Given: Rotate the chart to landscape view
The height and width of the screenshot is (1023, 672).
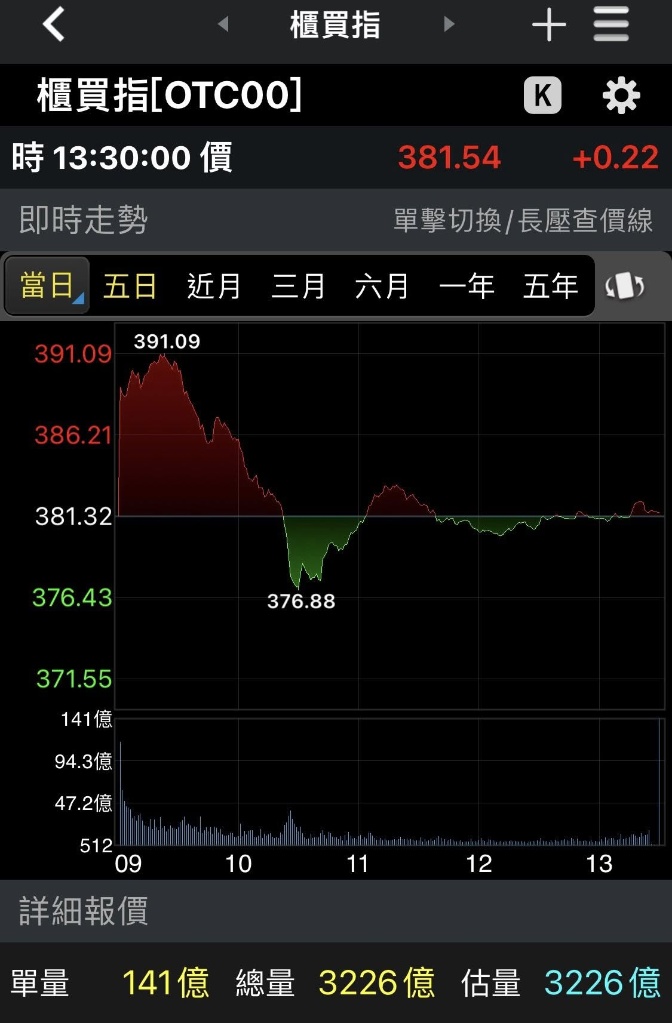Looking at the screenshot, I should pyautogui.click(x=625, y=287).
